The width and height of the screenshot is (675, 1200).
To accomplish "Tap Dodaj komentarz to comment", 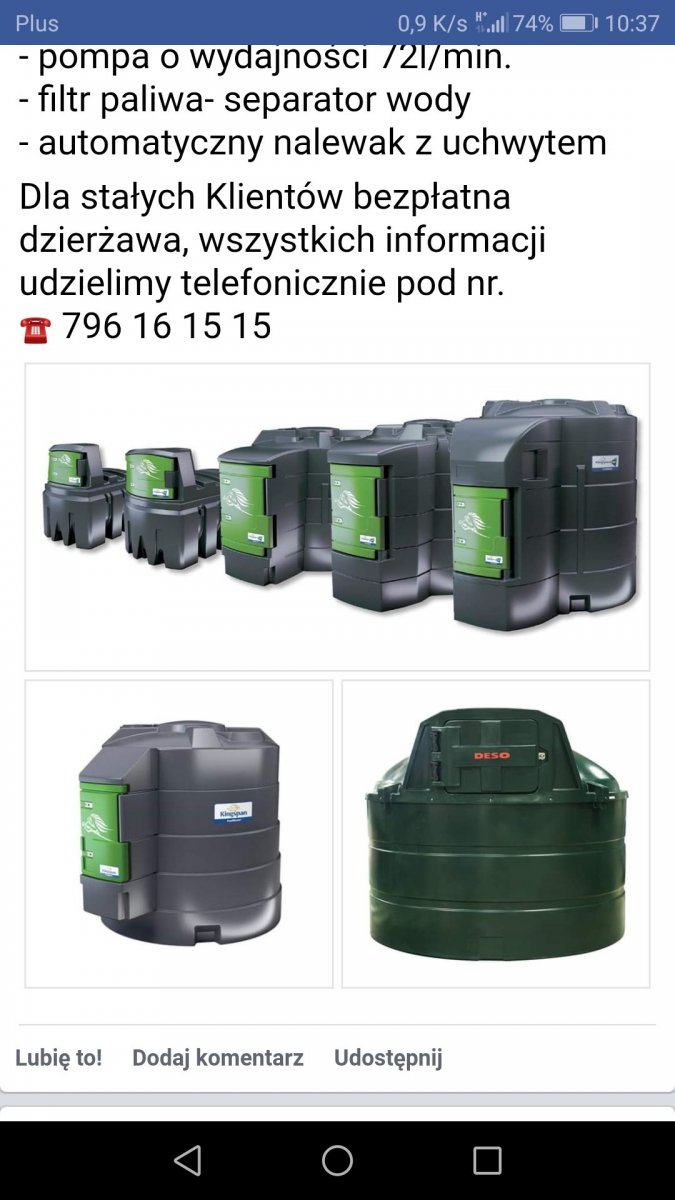I will tap(218, 1058).
